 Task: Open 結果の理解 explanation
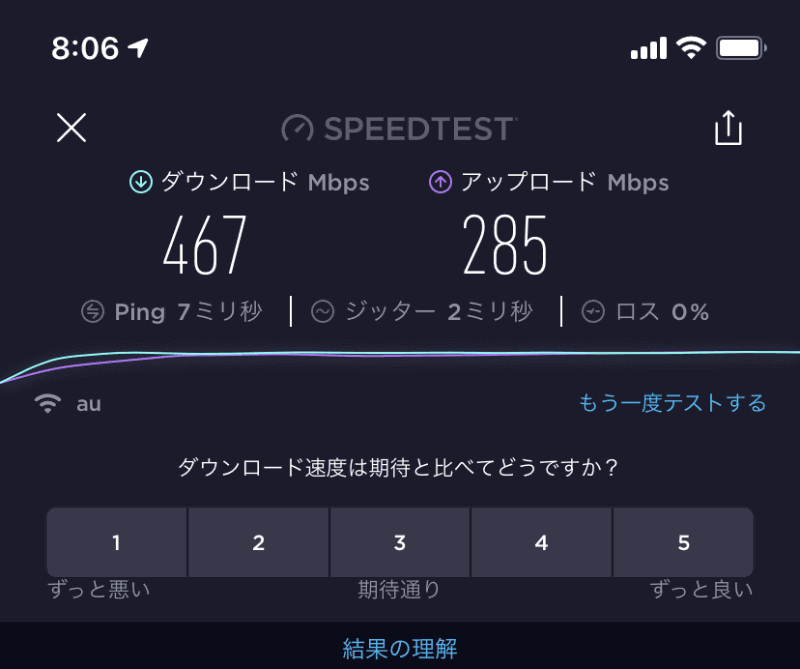pos(400,648)
